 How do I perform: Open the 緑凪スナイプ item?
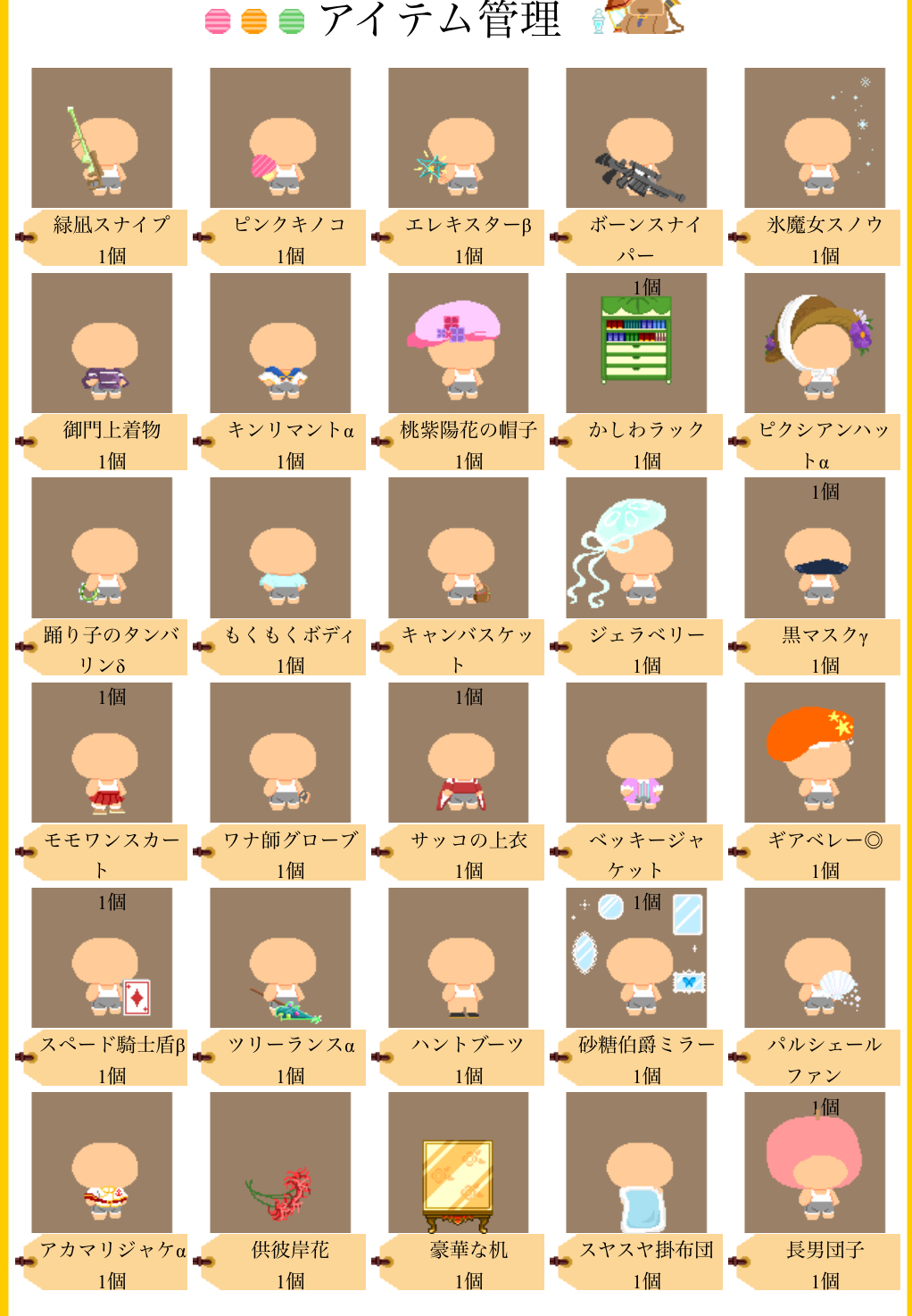(102, 138)
